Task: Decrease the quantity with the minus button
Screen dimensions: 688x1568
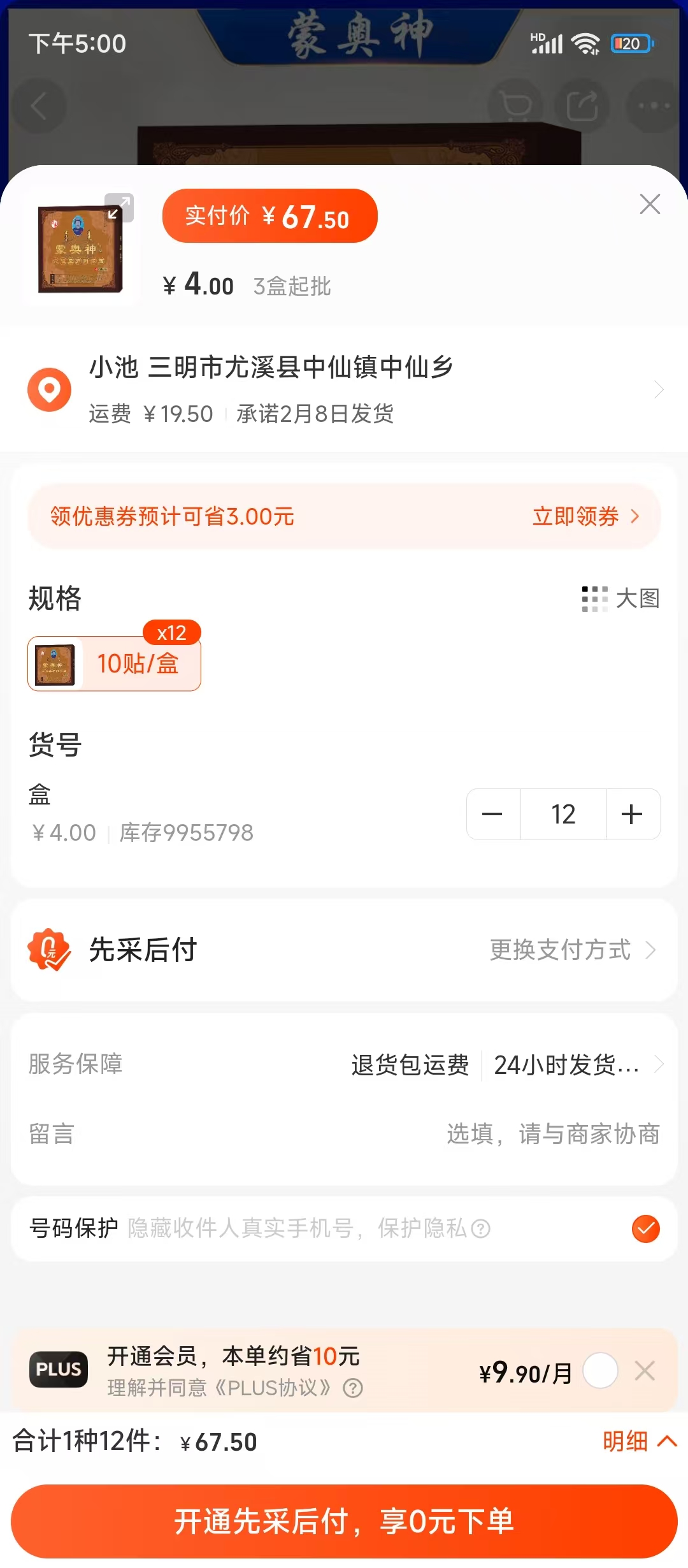Action: (x=492, y=814)
